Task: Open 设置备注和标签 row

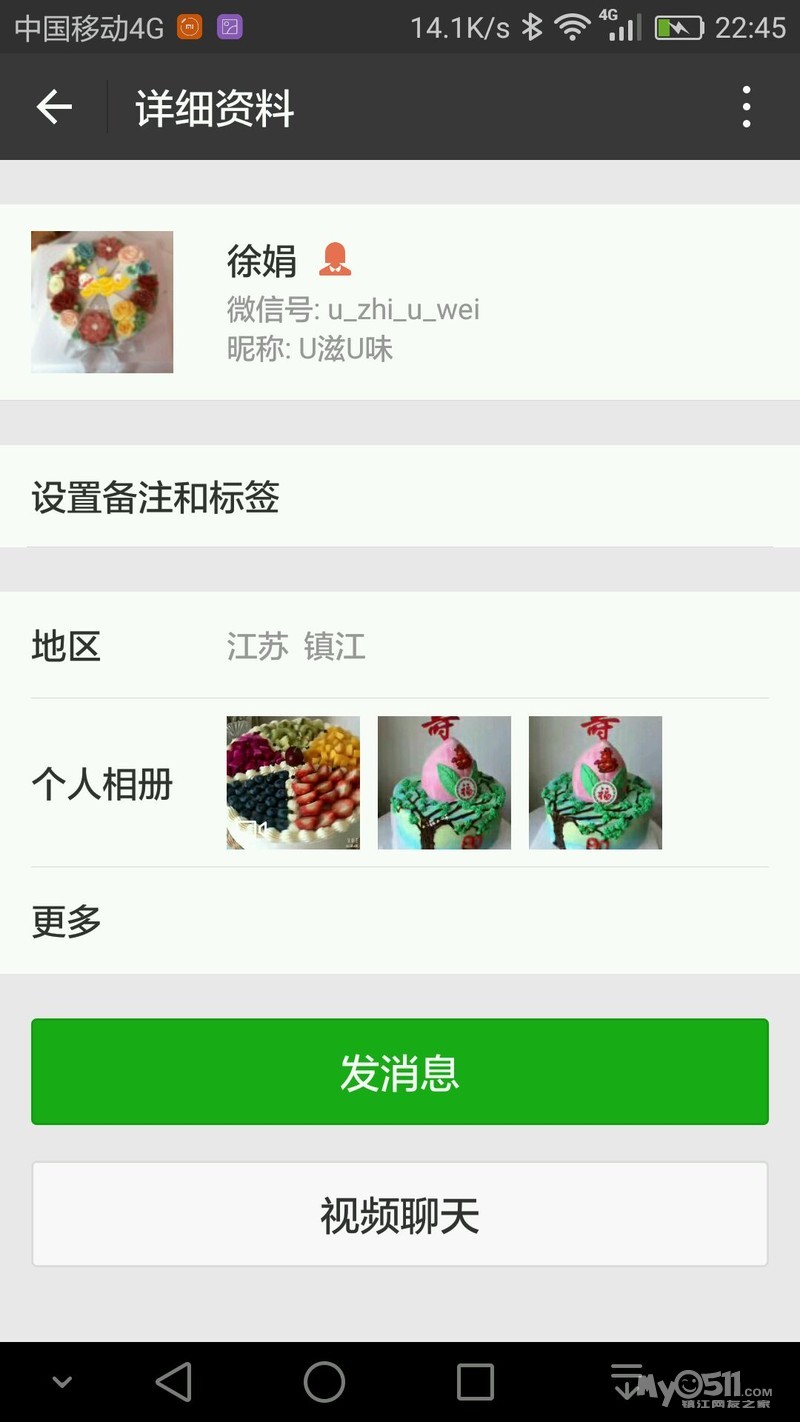Action: (x=400, y=497)
